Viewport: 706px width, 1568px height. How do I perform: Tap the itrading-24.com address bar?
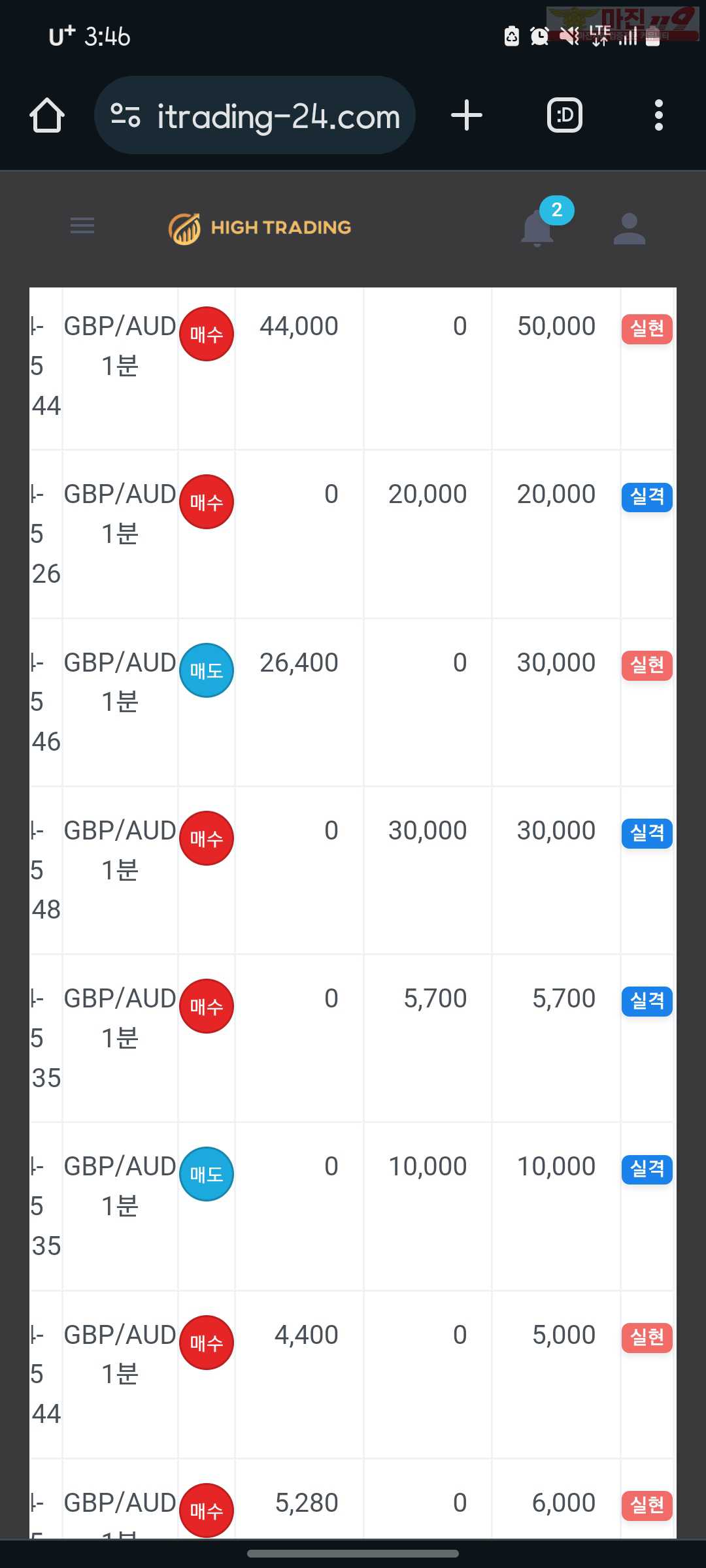[x=255, y=116]
